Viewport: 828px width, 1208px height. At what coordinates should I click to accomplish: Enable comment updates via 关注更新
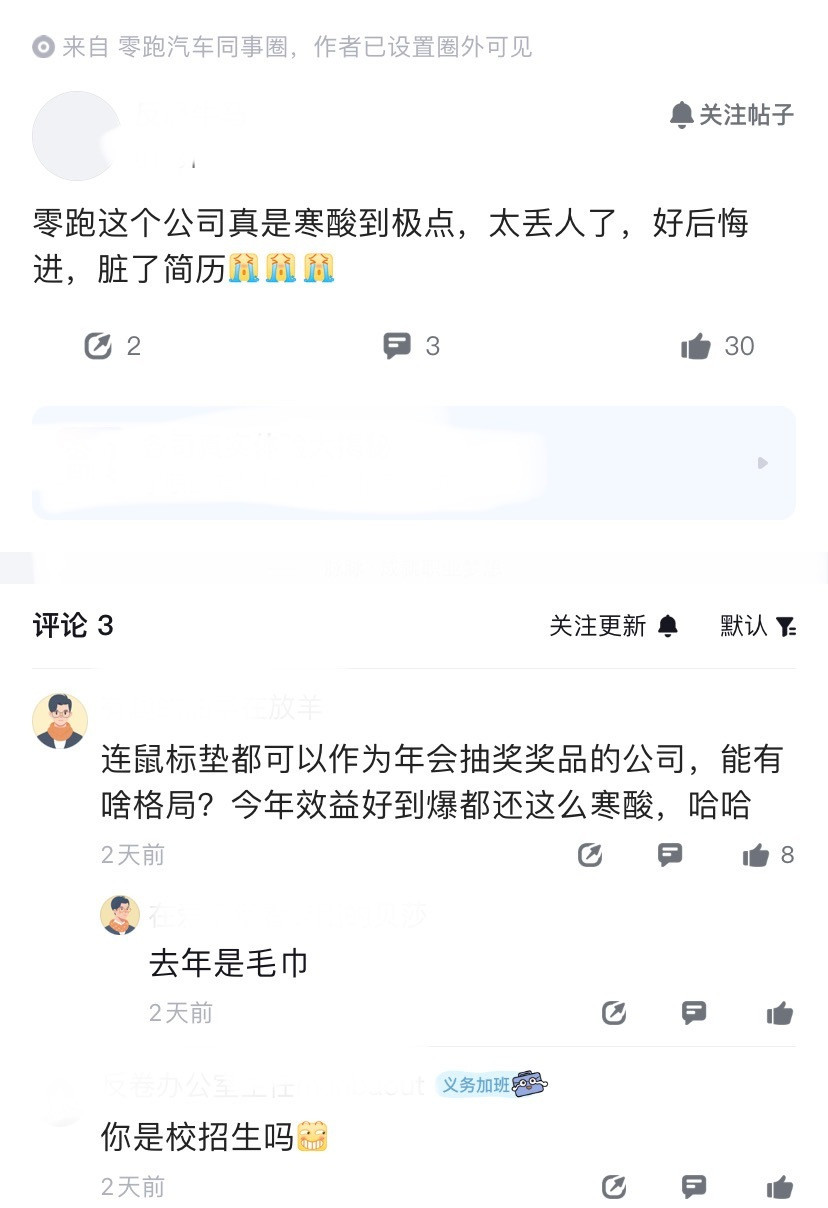(x=600, y=625)
